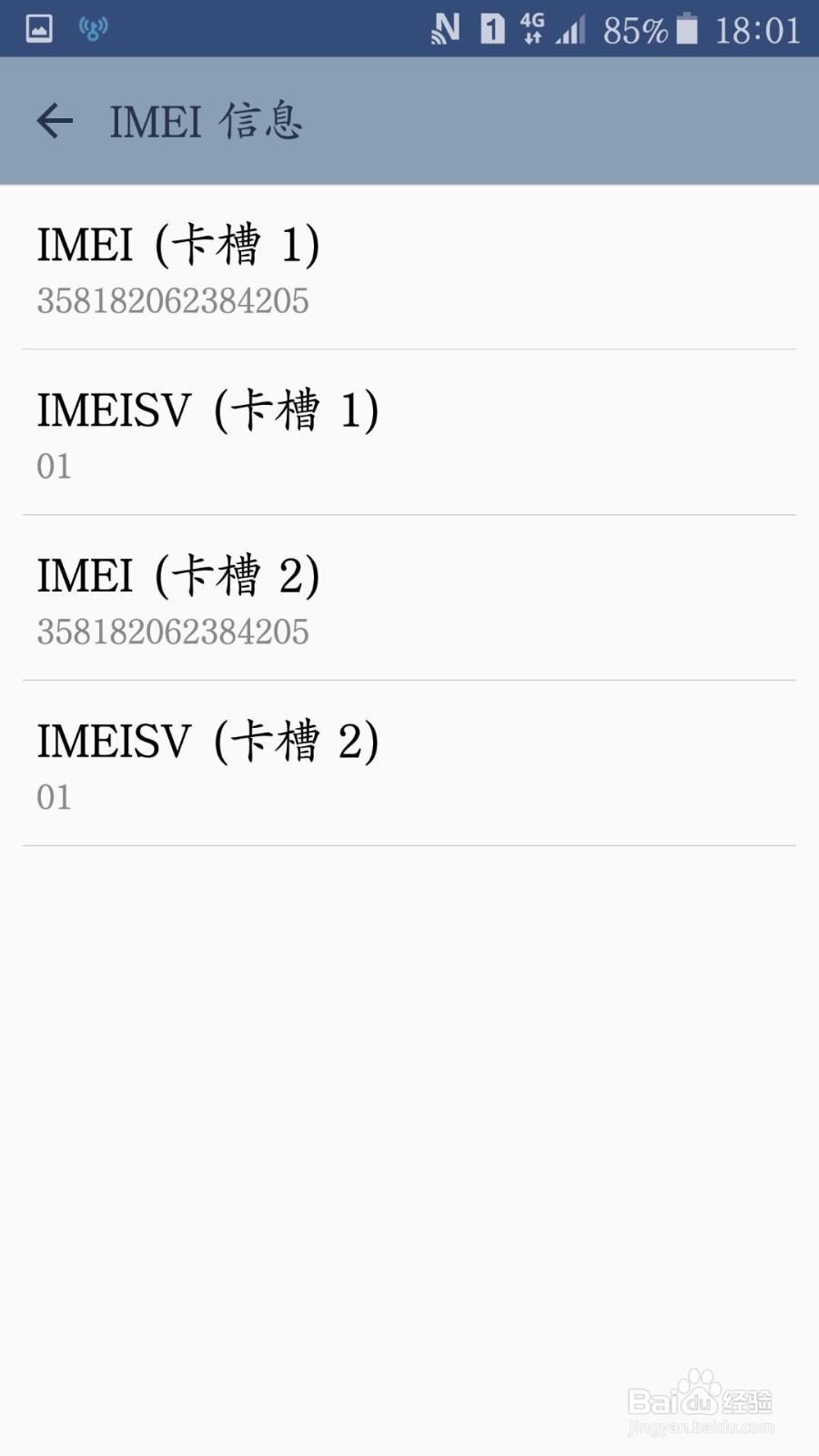Go back from IMEI 信息 screen
The image size is (819, 1456).
click(x=55, y=120)
